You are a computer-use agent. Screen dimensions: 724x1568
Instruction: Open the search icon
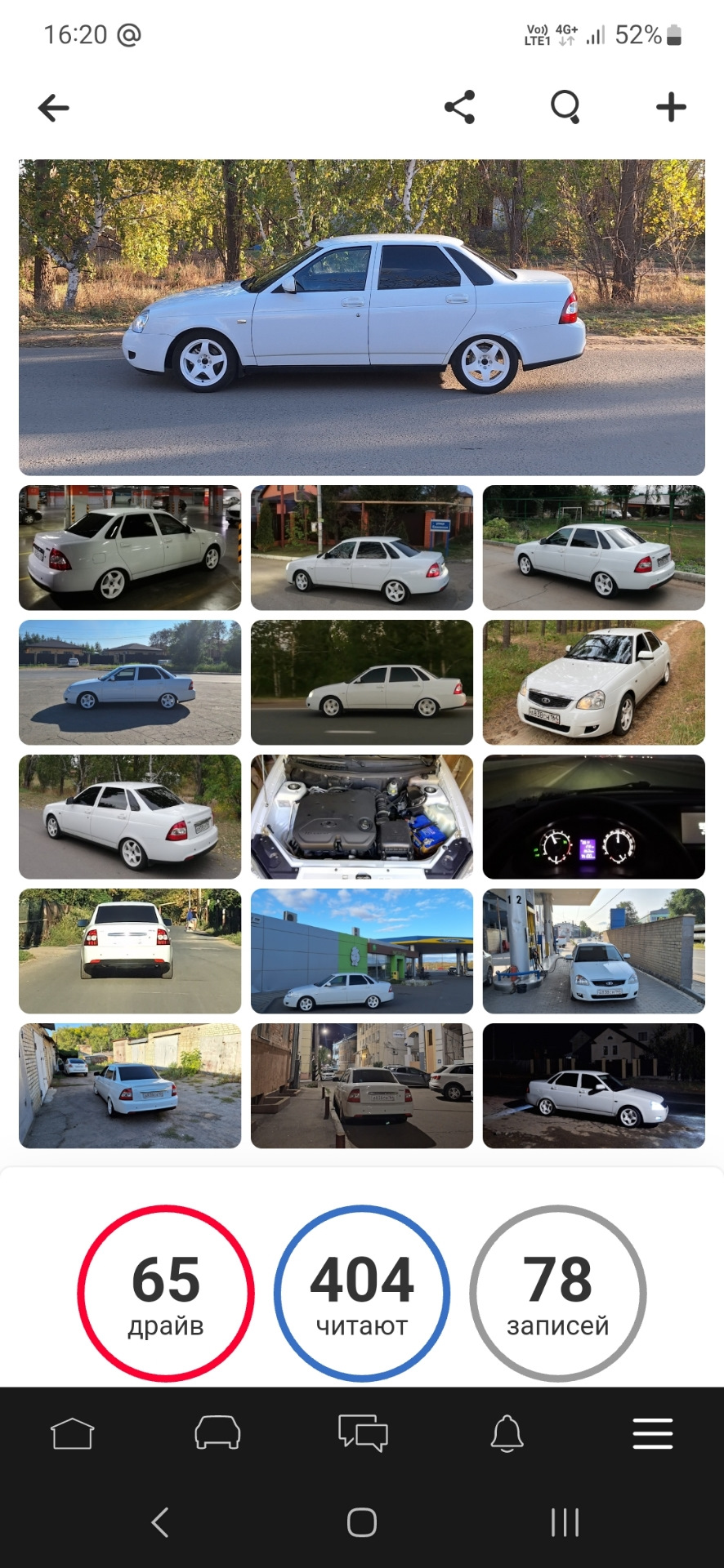click(x=565, y=107)
